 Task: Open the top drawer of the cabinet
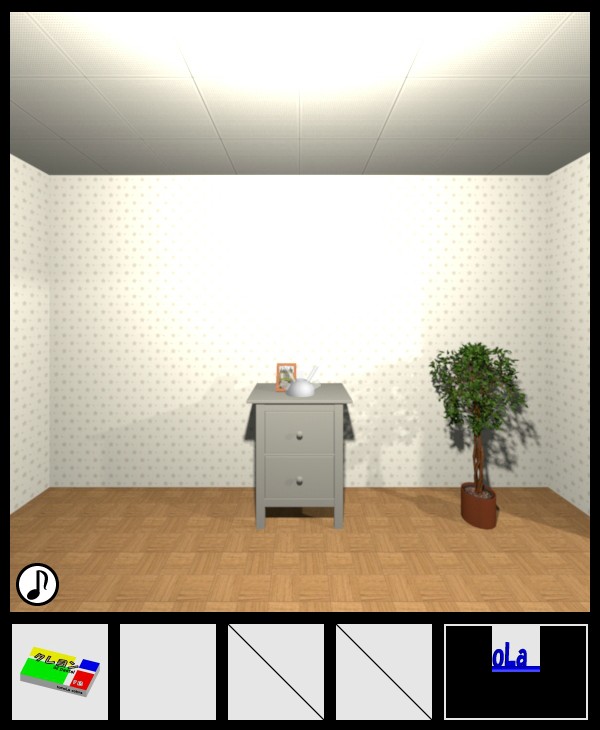(299, 432)
